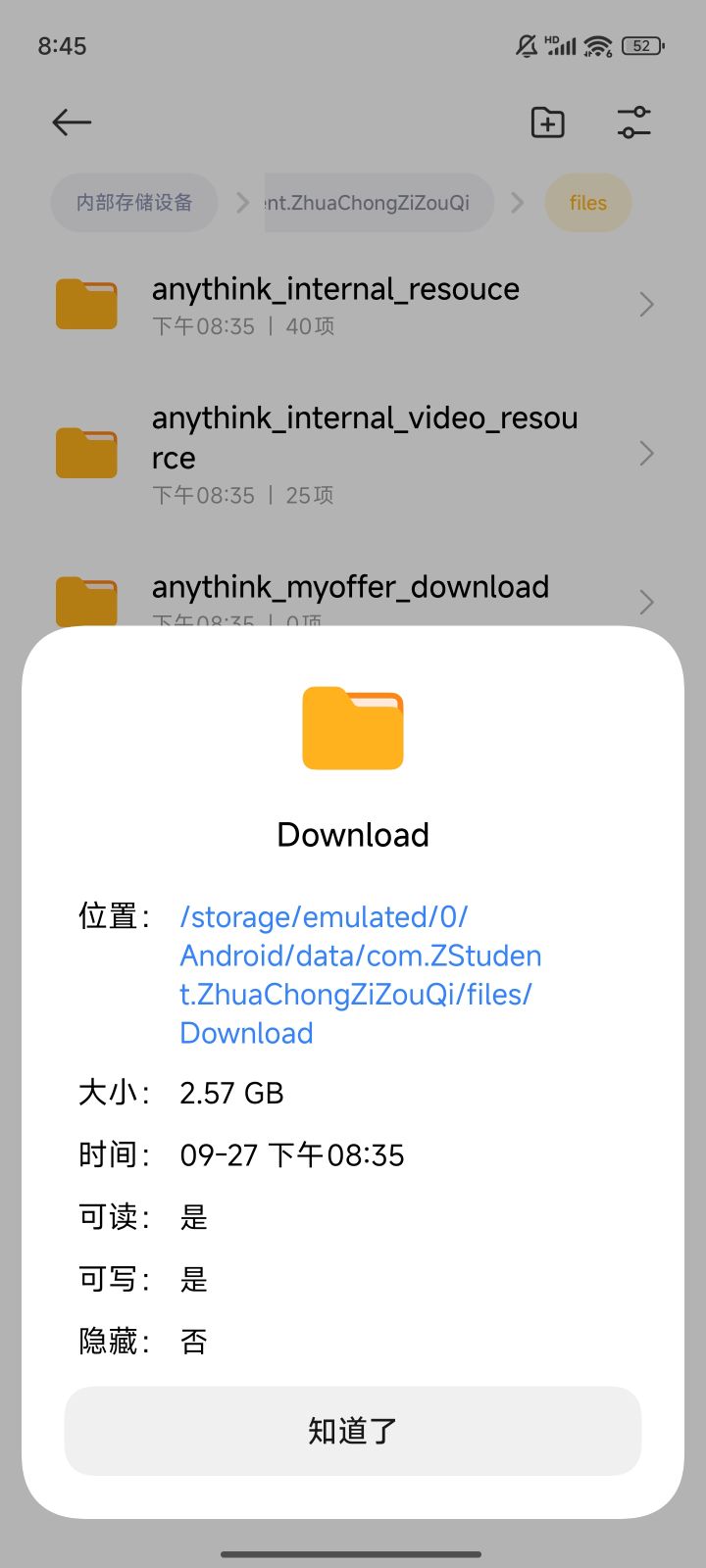
Task: Tap the anythink_myoffer_download folder icon
Action: (x=86, y=601)
